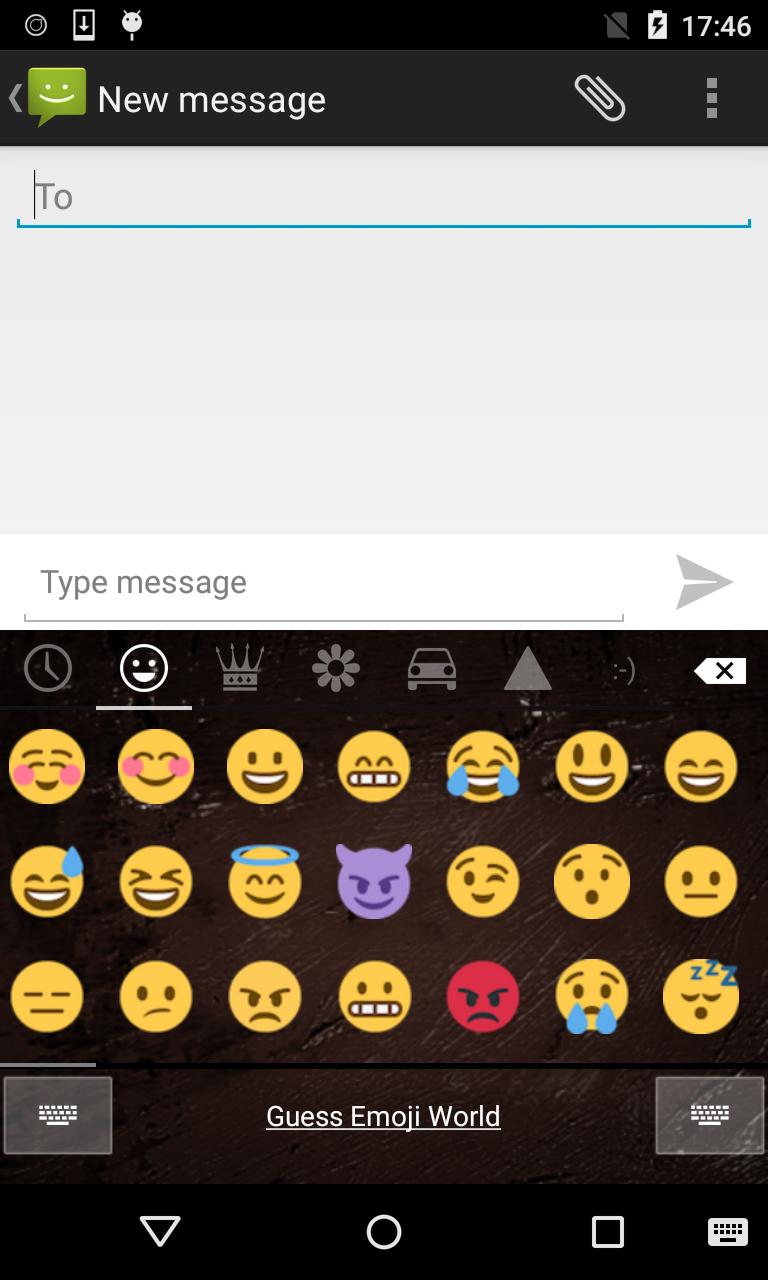Switch to the recent emojis tab
The width and height of the screenshot is (768, 1280).
pyautogui.click(x=48, y=669)
